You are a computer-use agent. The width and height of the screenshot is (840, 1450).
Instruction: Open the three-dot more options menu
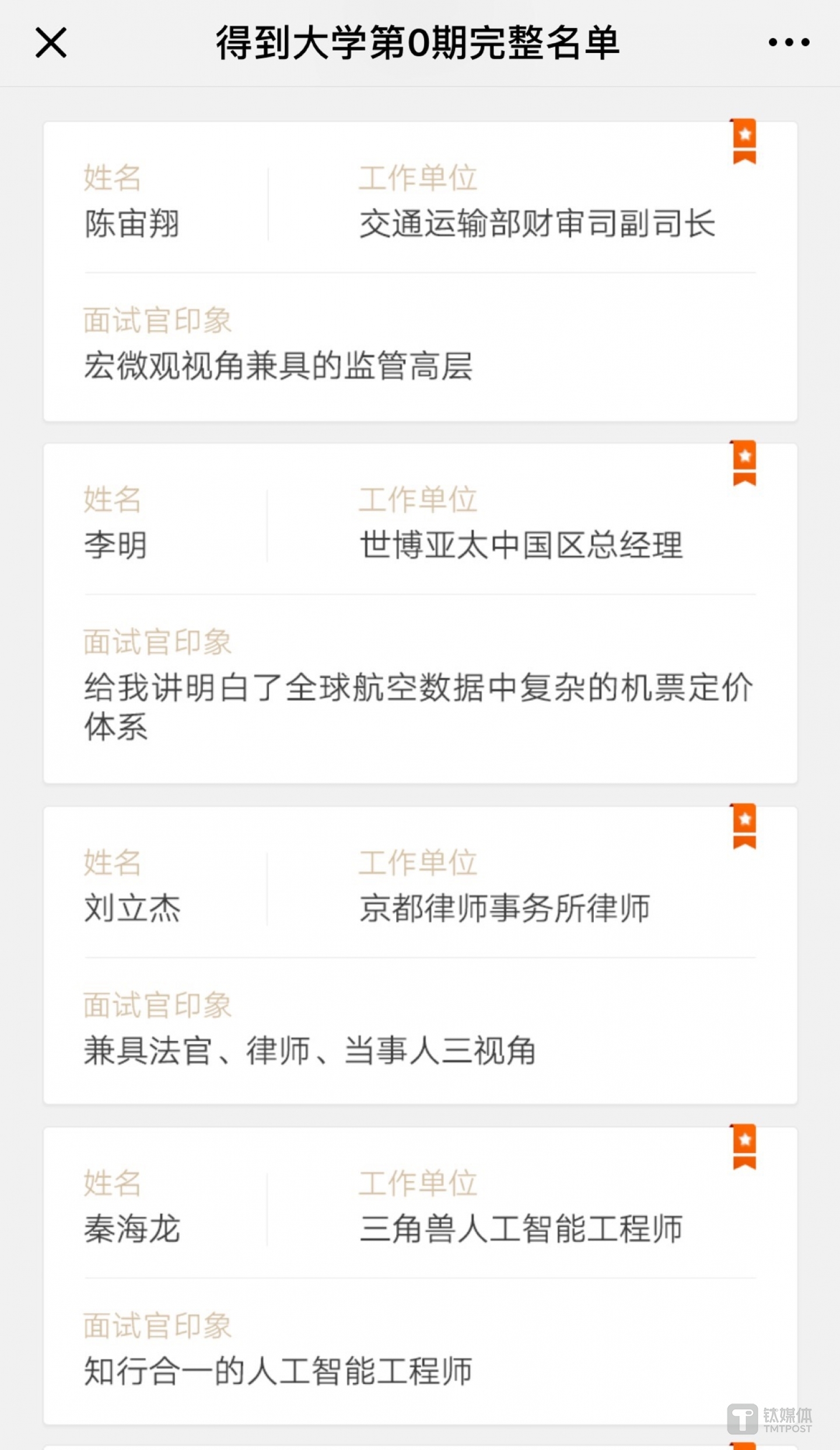click(x=788, y=42)
